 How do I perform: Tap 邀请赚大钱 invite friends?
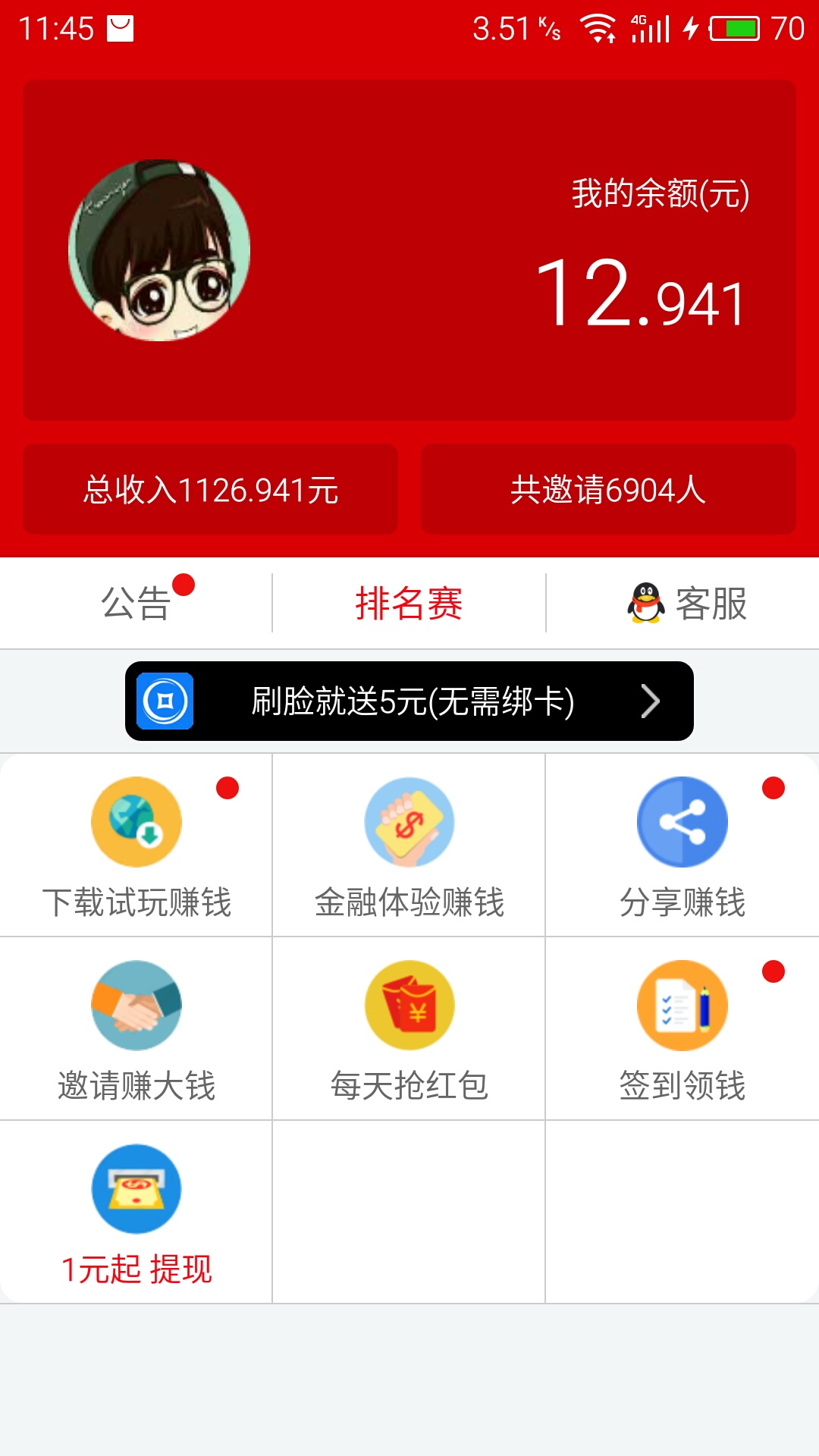pyautogui.click(x=136, y=1030)
